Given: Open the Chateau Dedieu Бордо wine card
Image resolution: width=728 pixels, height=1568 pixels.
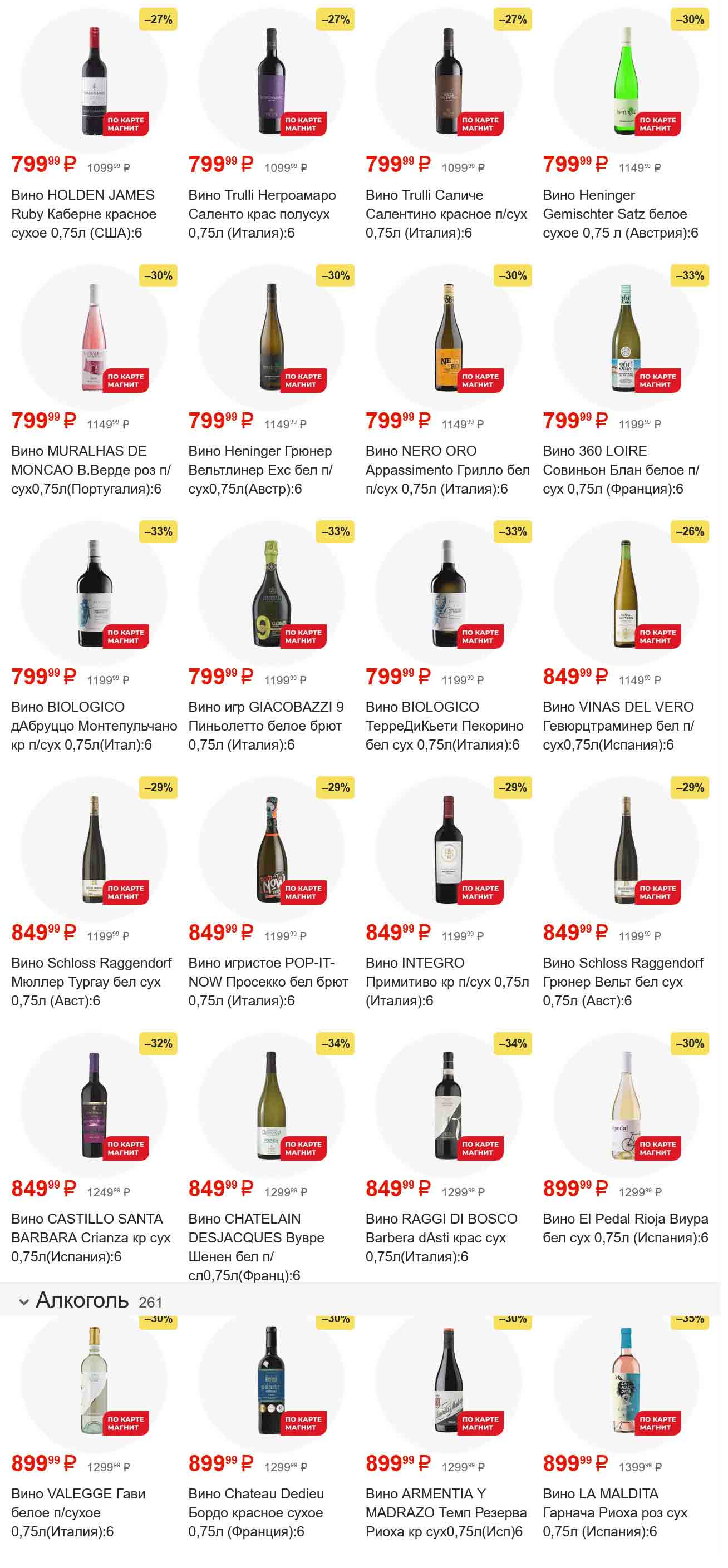Looking at the screenshot, I should pos(272,1380).
